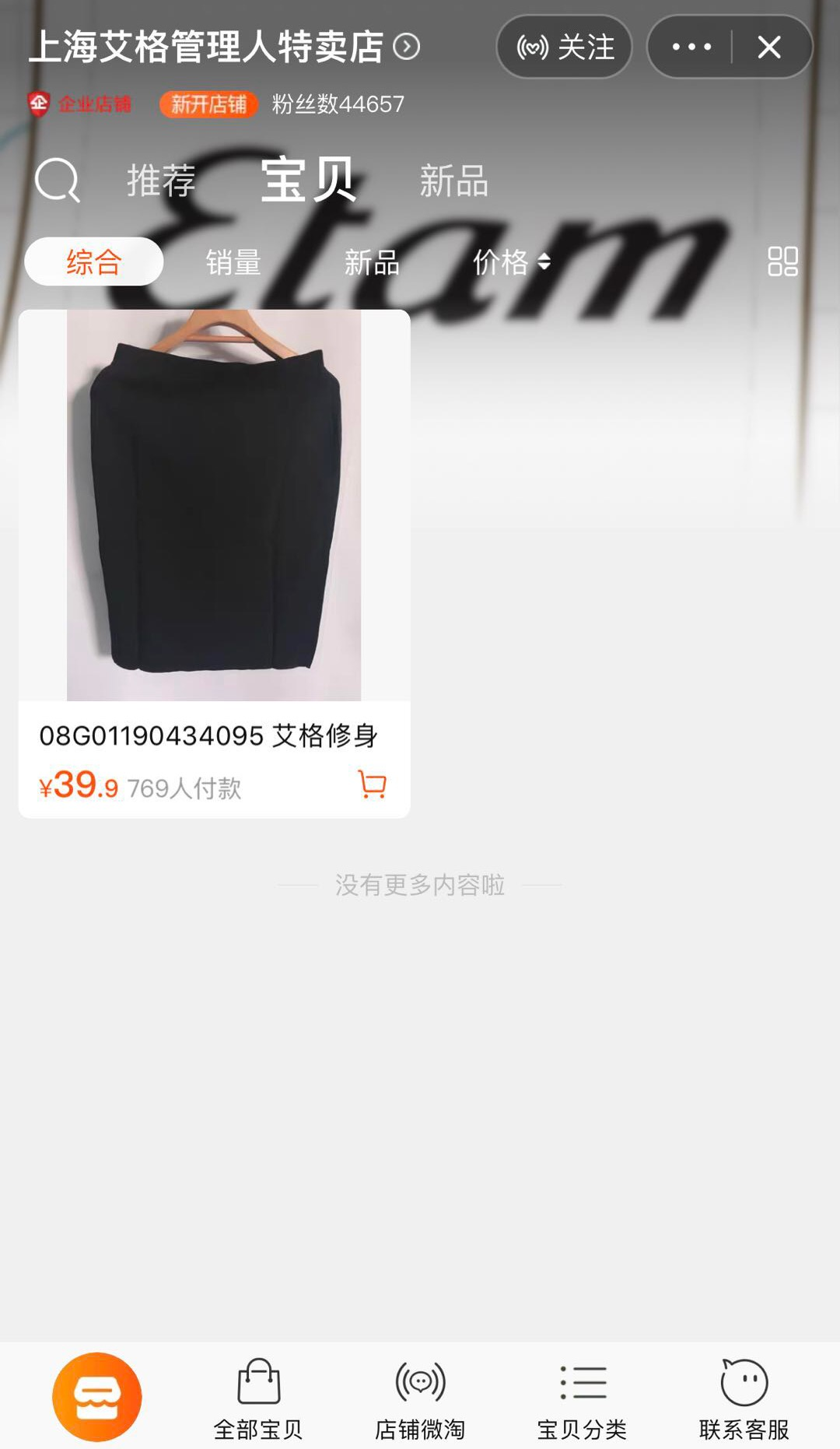The width and height of the screenshot is (840, 1449).
Task: Sort by 价格
Action: 510,262
